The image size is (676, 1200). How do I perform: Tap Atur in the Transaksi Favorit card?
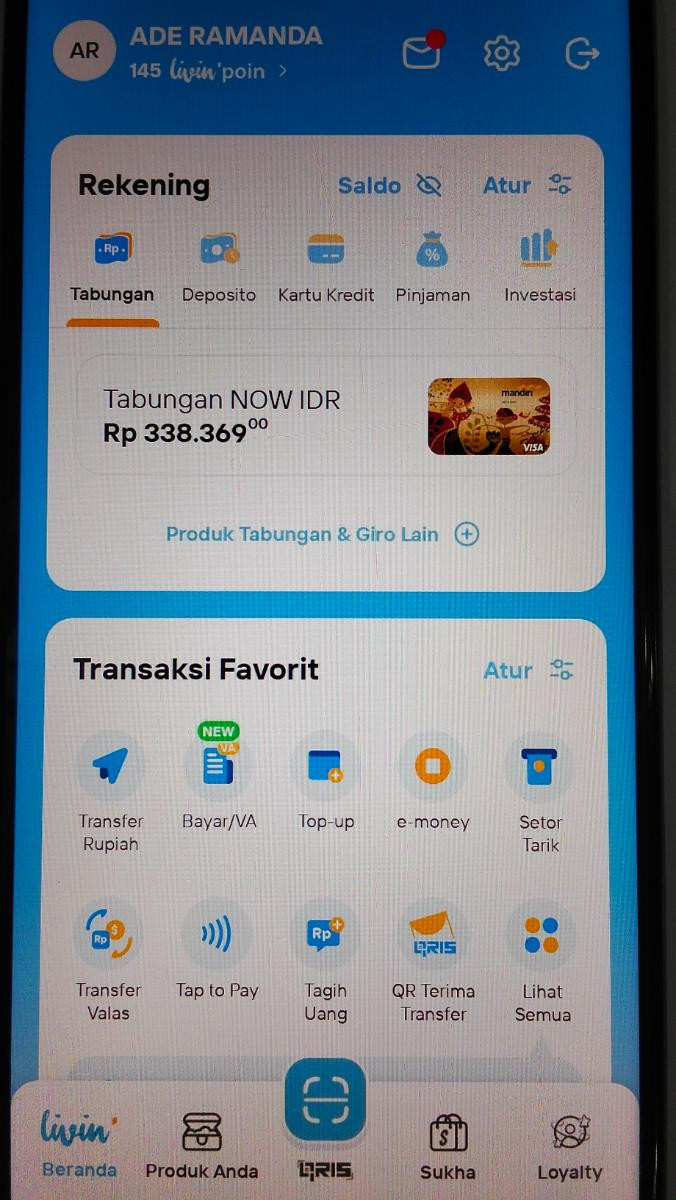coord(527,670)
